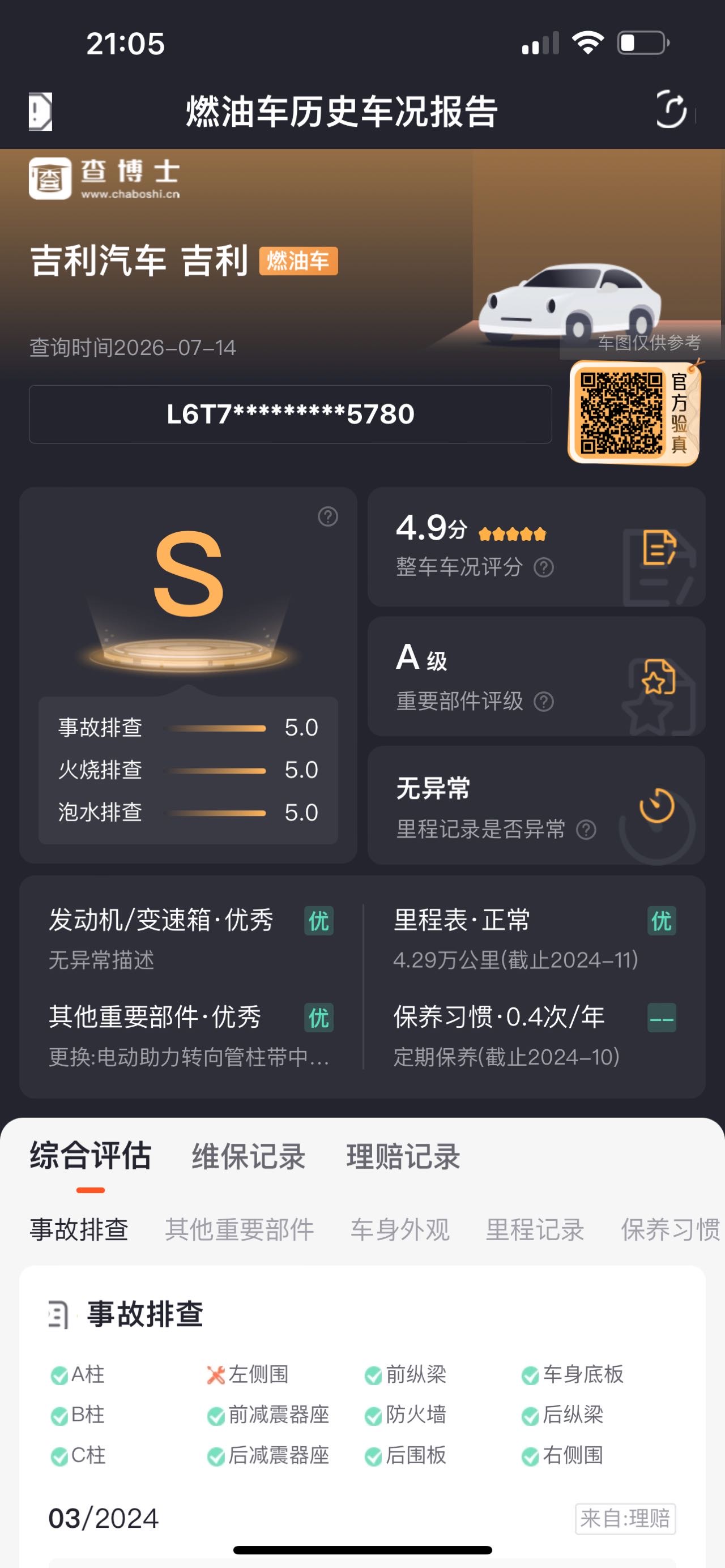Jump to 车身外观 section
Image resolution: width=725 pixels, height=1568 pixels.
point(400,1230)
